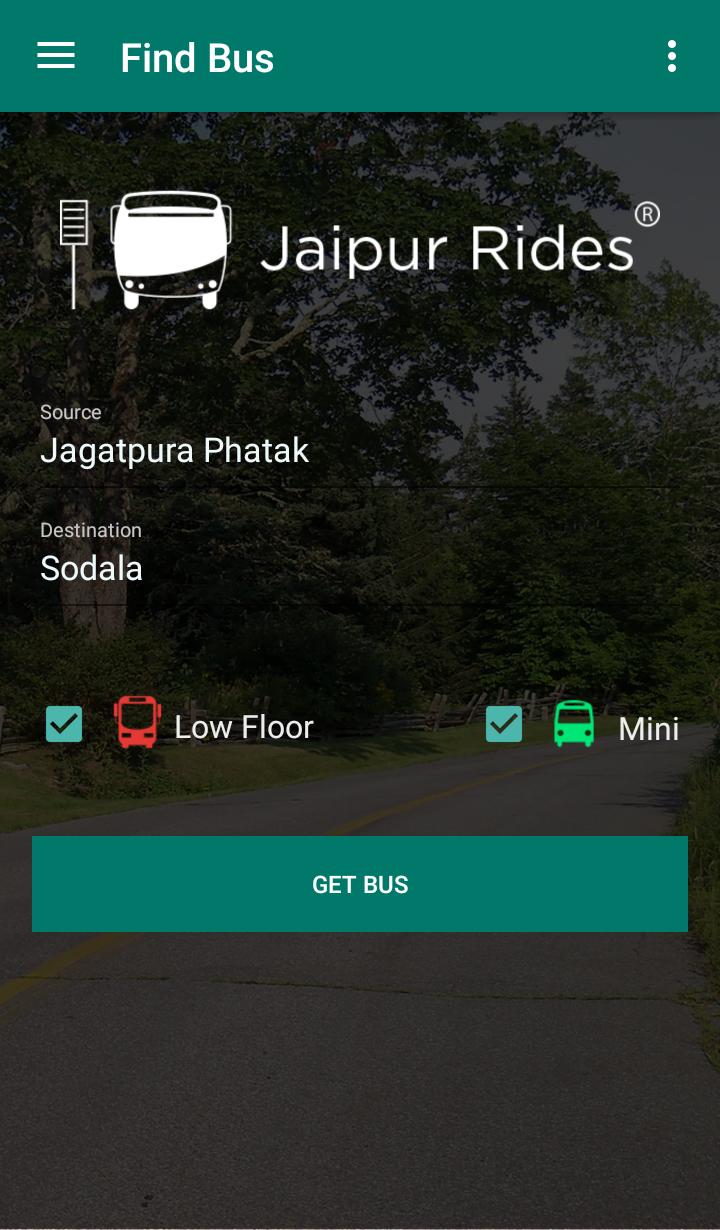
Task: Tap the Find Bus title
Action: [x=197, y=58]
